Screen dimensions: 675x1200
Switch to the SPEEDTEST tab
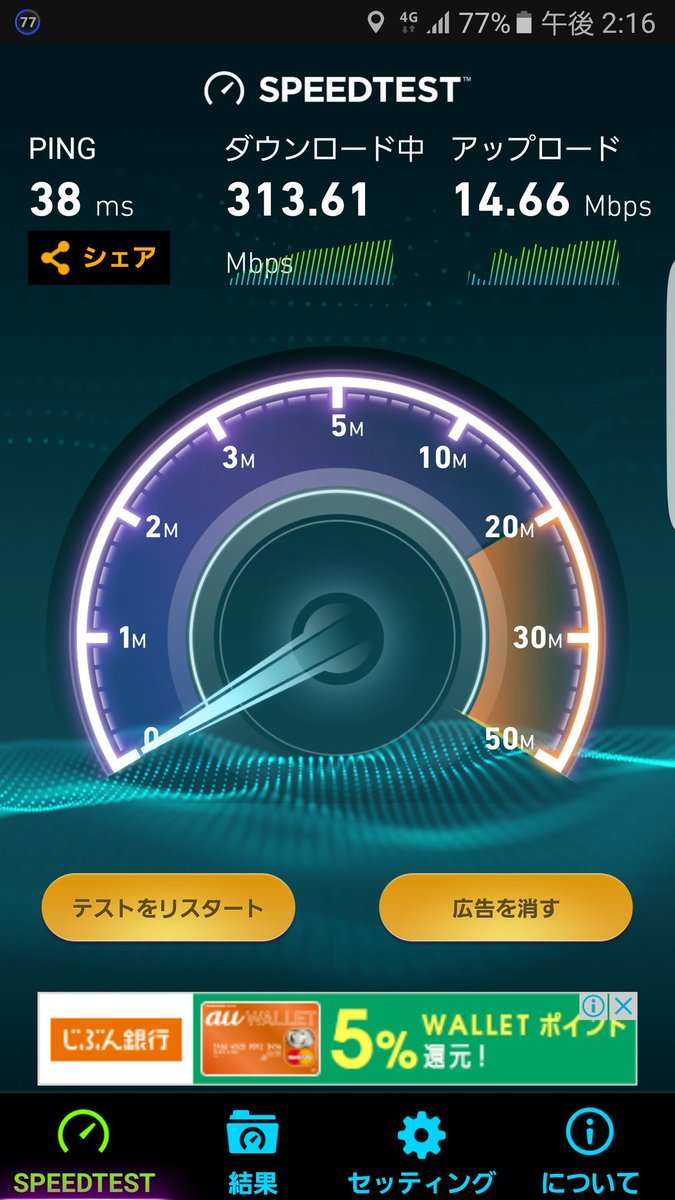tap(84, 1150)
